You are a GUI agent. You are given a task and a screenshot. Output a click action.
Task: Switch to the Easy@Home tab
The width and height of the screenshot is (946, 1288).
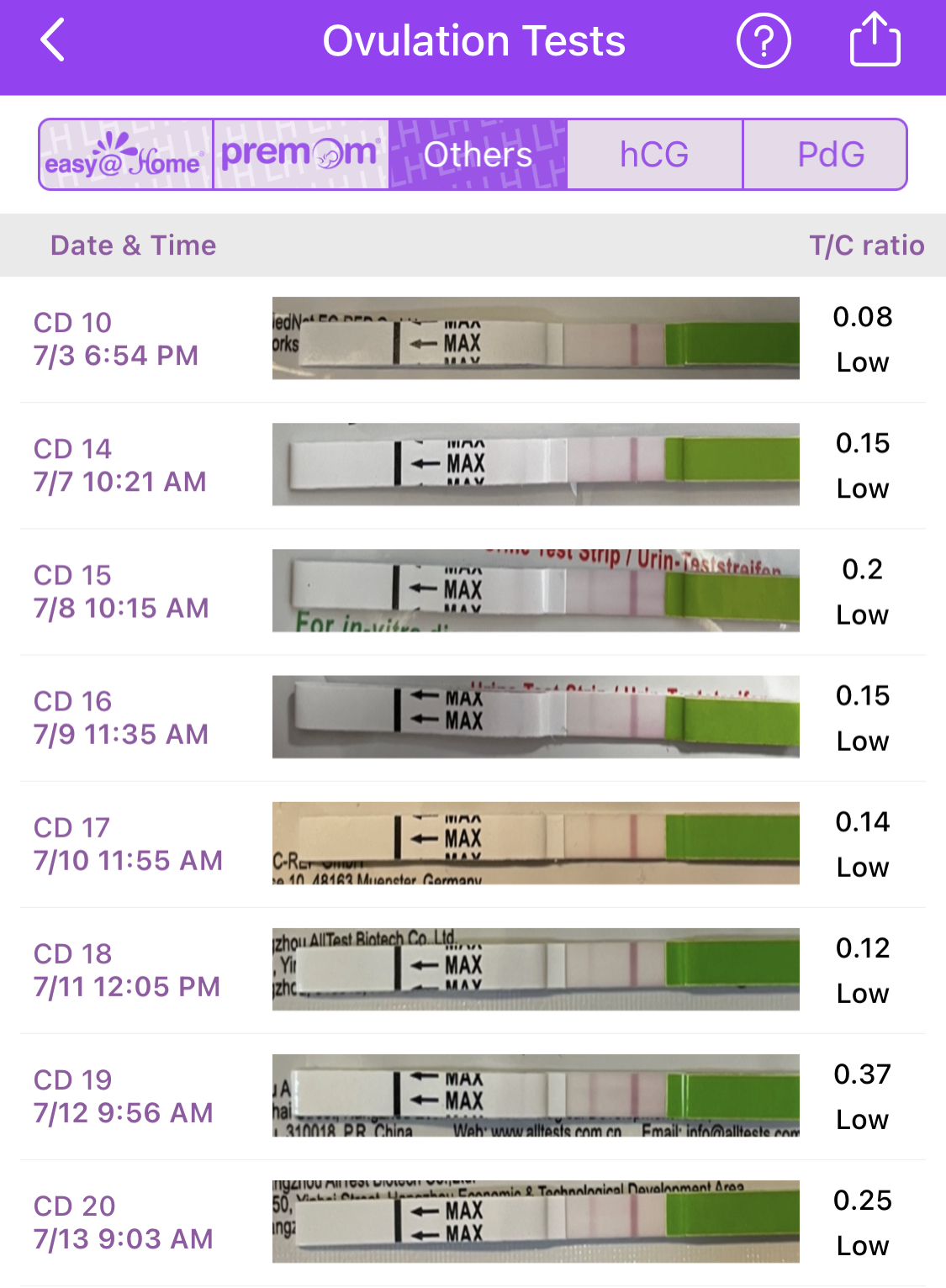coord(126,155)
